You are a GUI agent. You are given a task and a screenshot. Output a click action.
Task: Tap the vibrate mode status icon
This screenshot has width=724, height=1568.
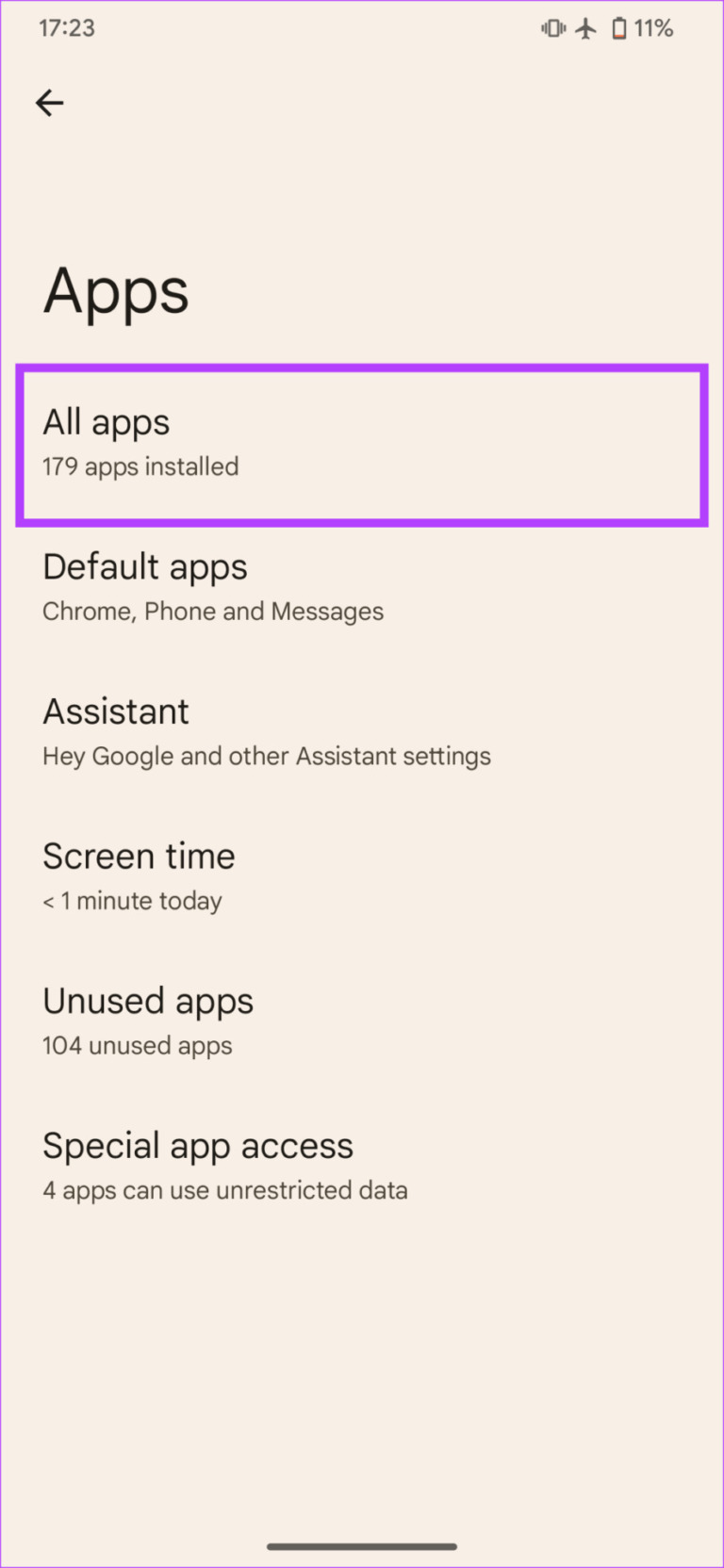pyautogui.click(x=551, y=28)
